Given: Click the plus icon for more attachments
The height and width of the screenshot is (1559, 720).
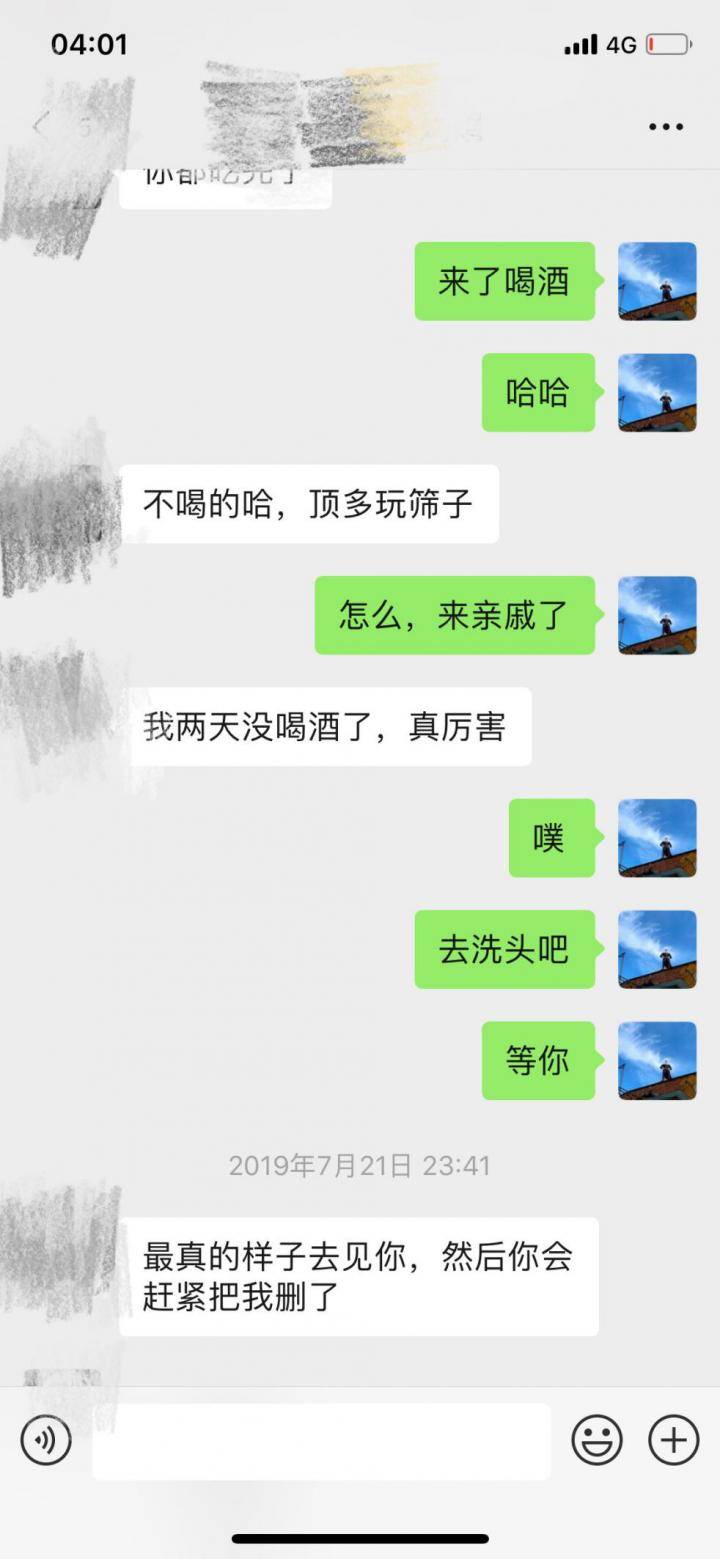Looking at the screenshot, I should coord(675,1440).
